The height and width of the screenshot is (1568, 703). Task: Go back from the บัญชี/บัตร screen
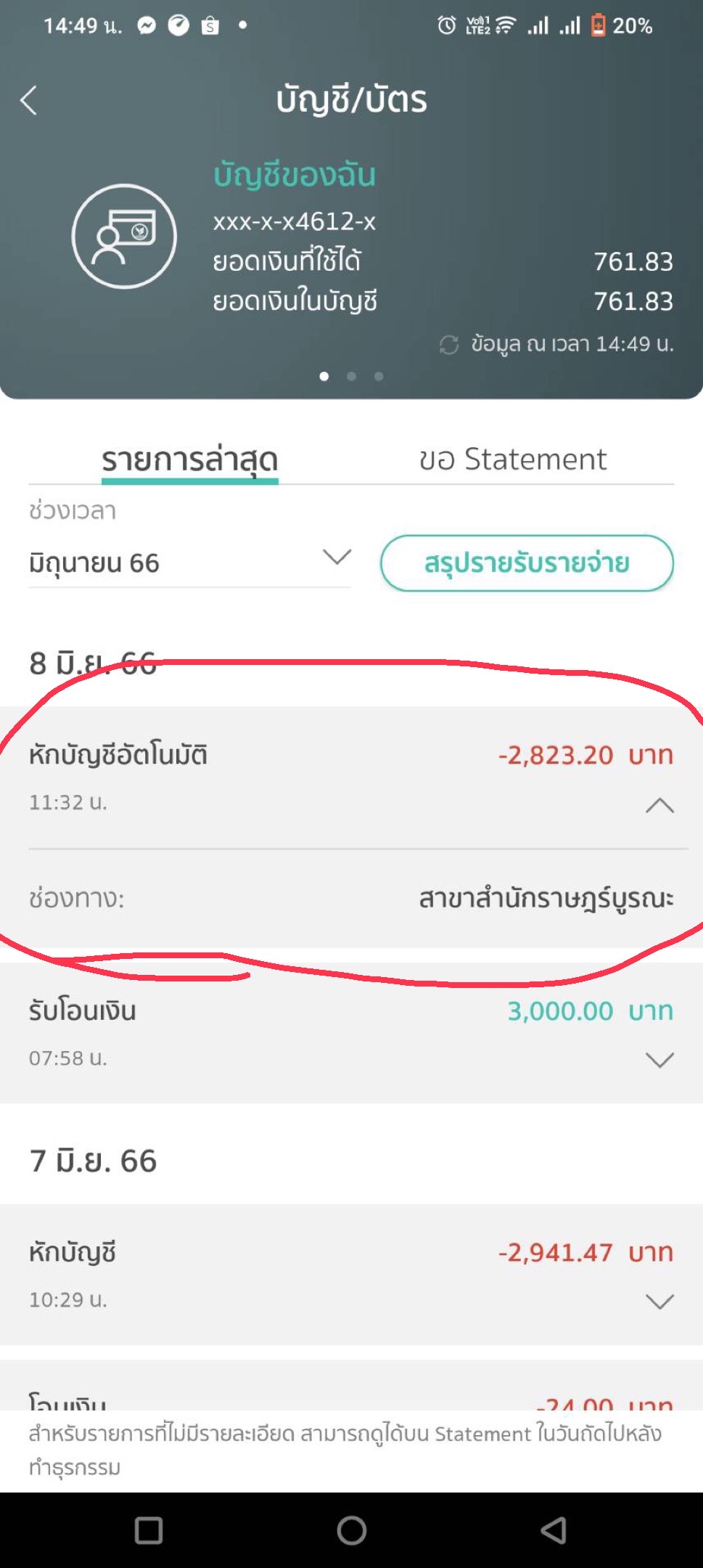coord(29,101)
